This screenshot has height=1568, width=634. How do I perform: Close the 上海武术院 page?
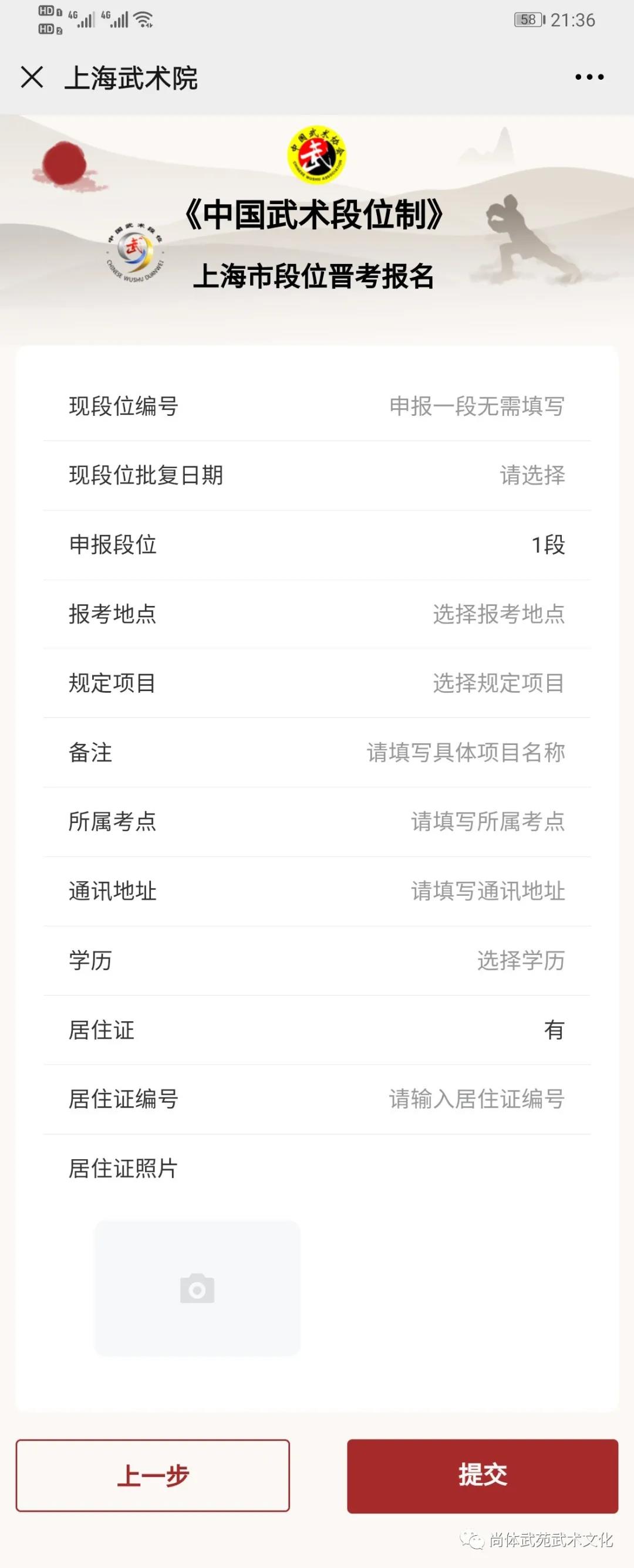coord(32,77)
